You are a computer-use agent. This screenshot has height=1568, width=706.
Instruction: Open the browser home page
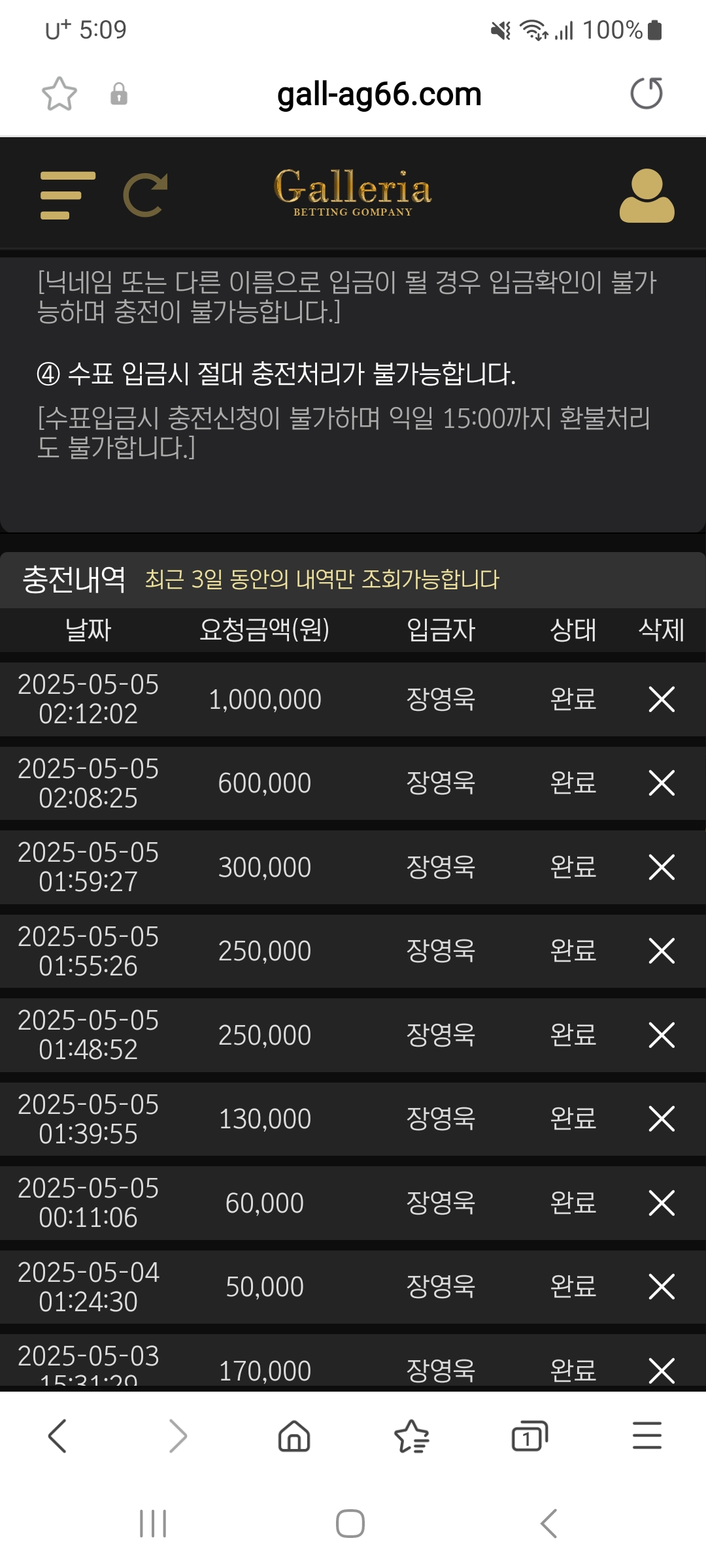click(294, 1436)
